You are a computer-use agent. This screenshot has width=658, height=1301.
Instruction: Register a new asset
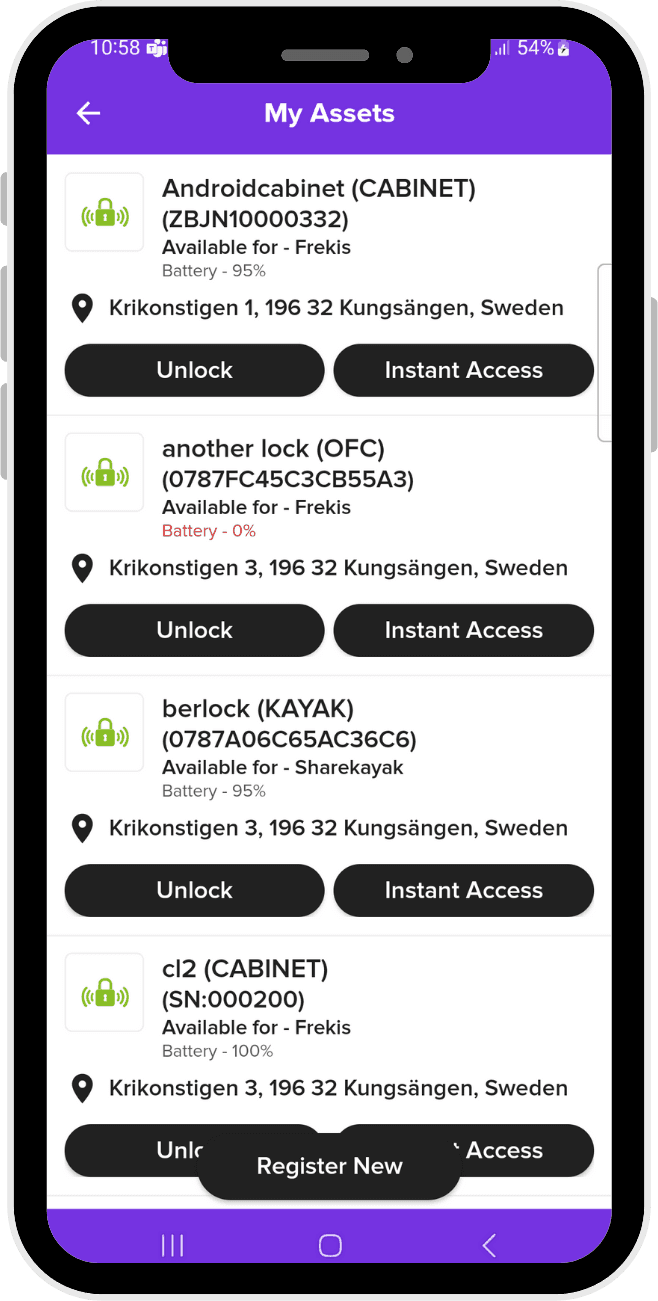coord(329,1166)
